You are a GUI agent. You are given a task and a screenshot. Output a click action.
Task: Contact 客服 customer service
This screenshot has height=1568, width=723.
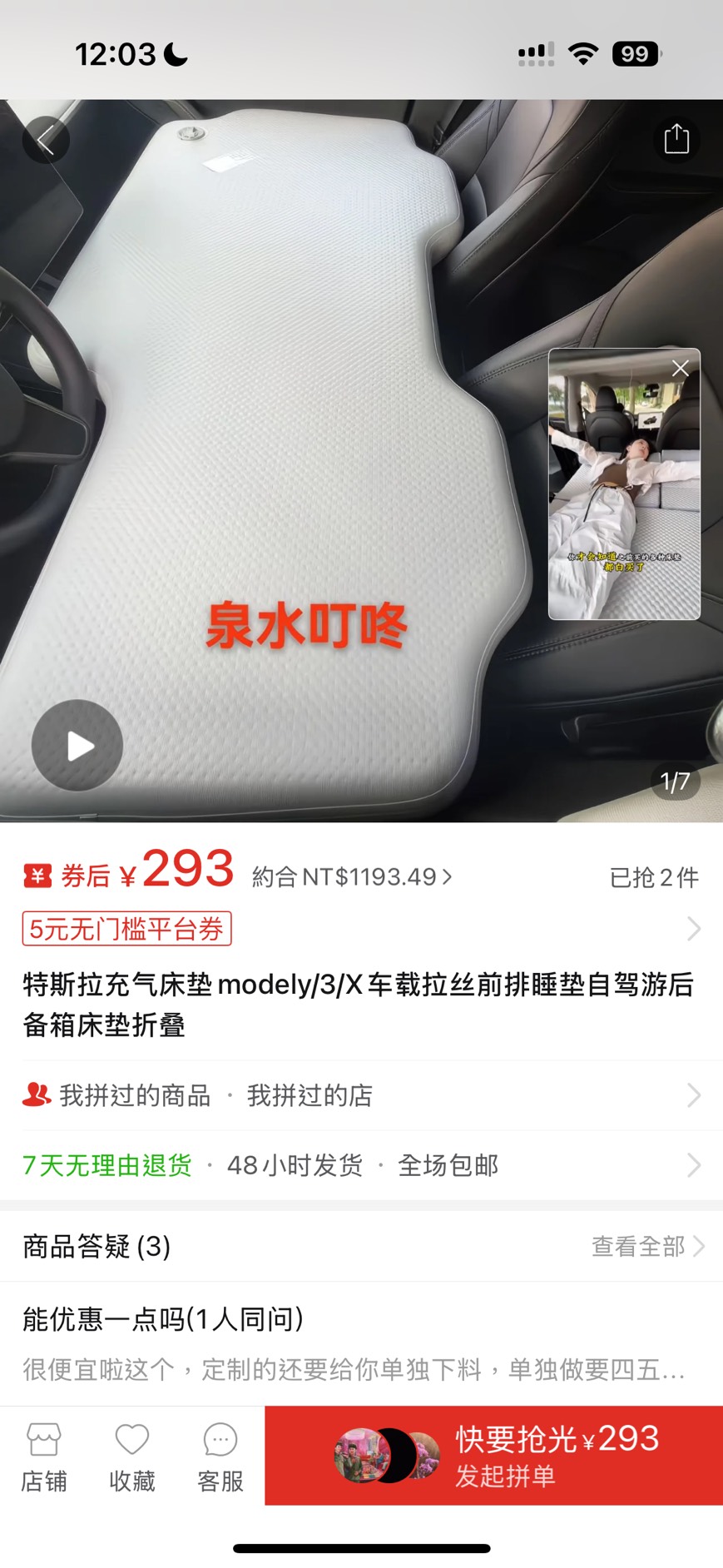click(220, 1456)
